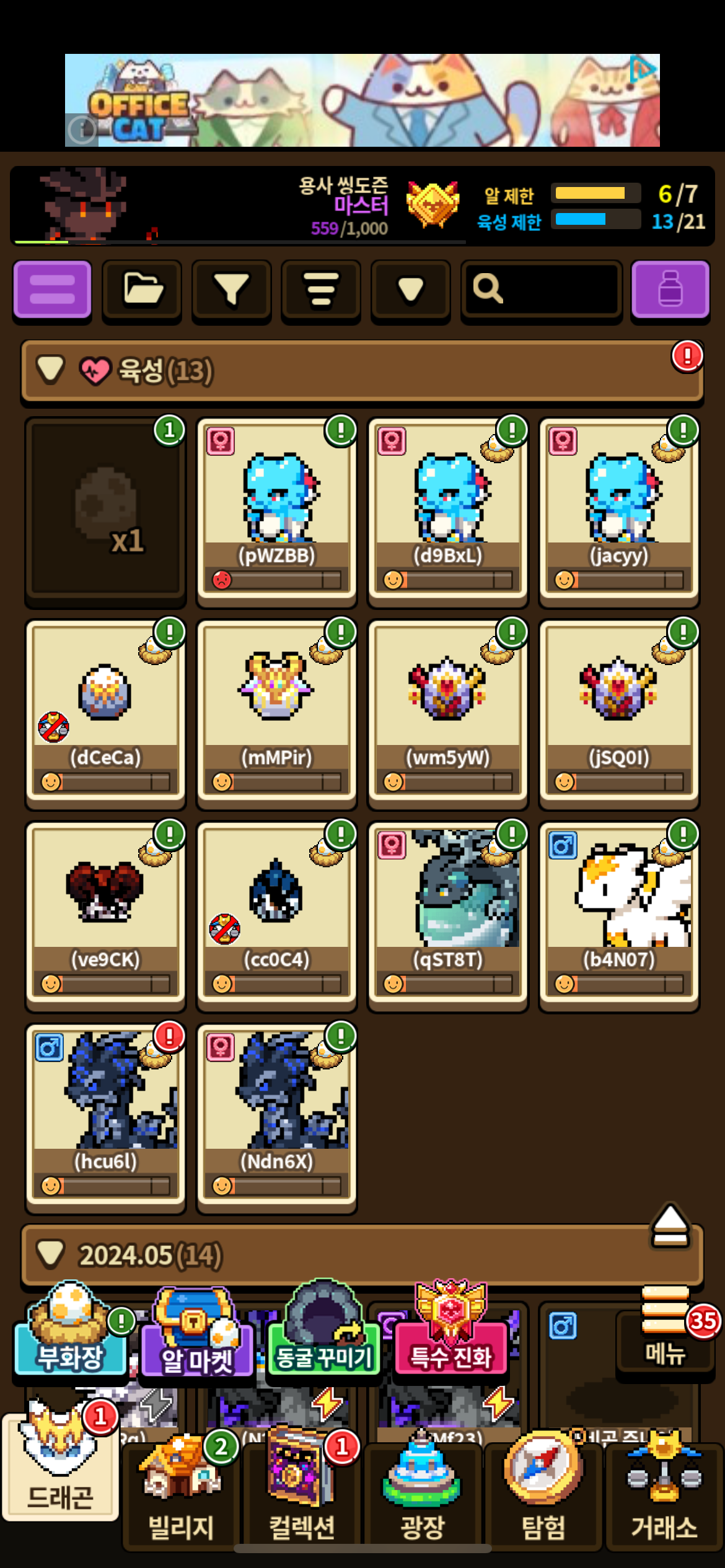Collapse the 육성(13) section header
725x1568 pixels.
point(362,371)
